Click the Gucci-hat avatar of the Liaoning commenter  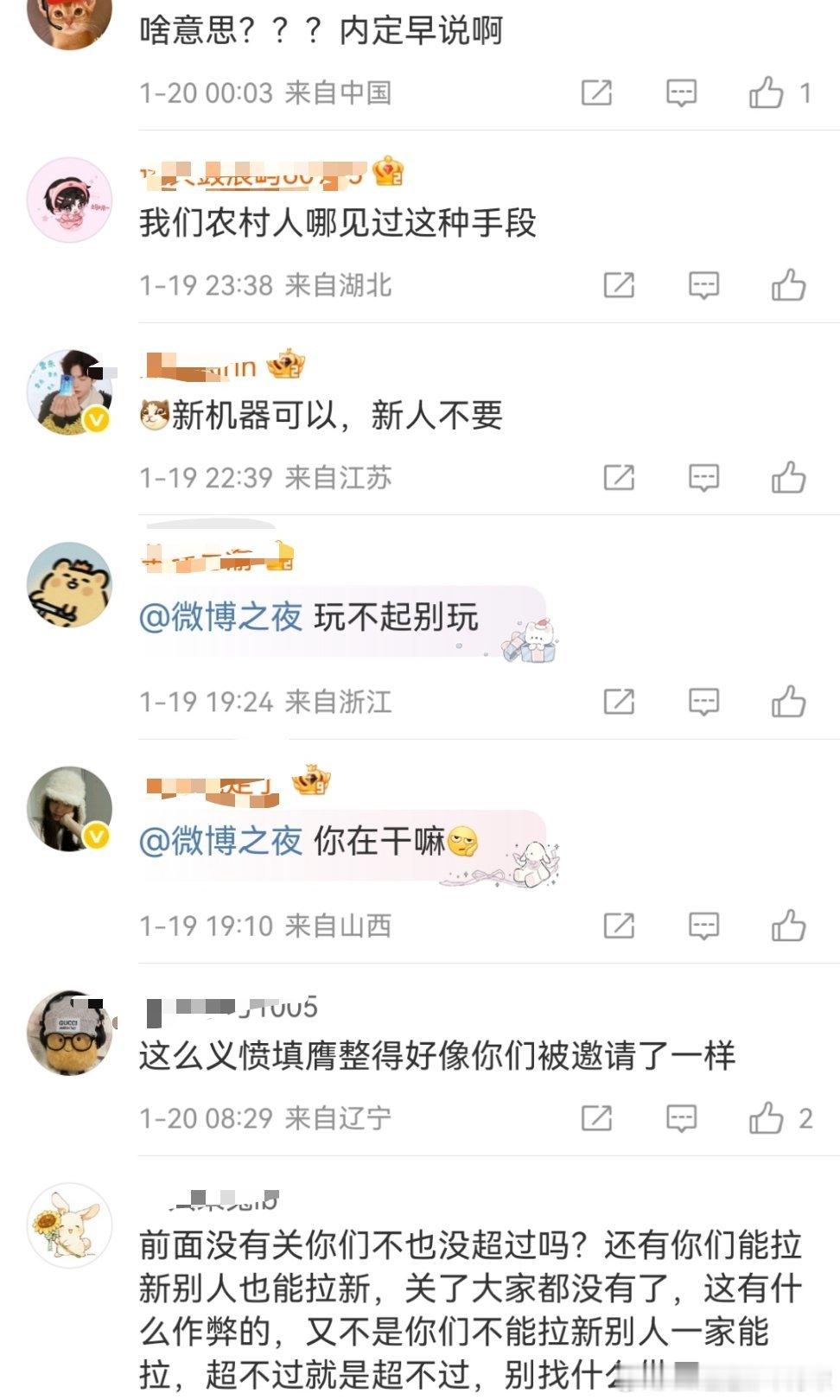[70, 1034]
